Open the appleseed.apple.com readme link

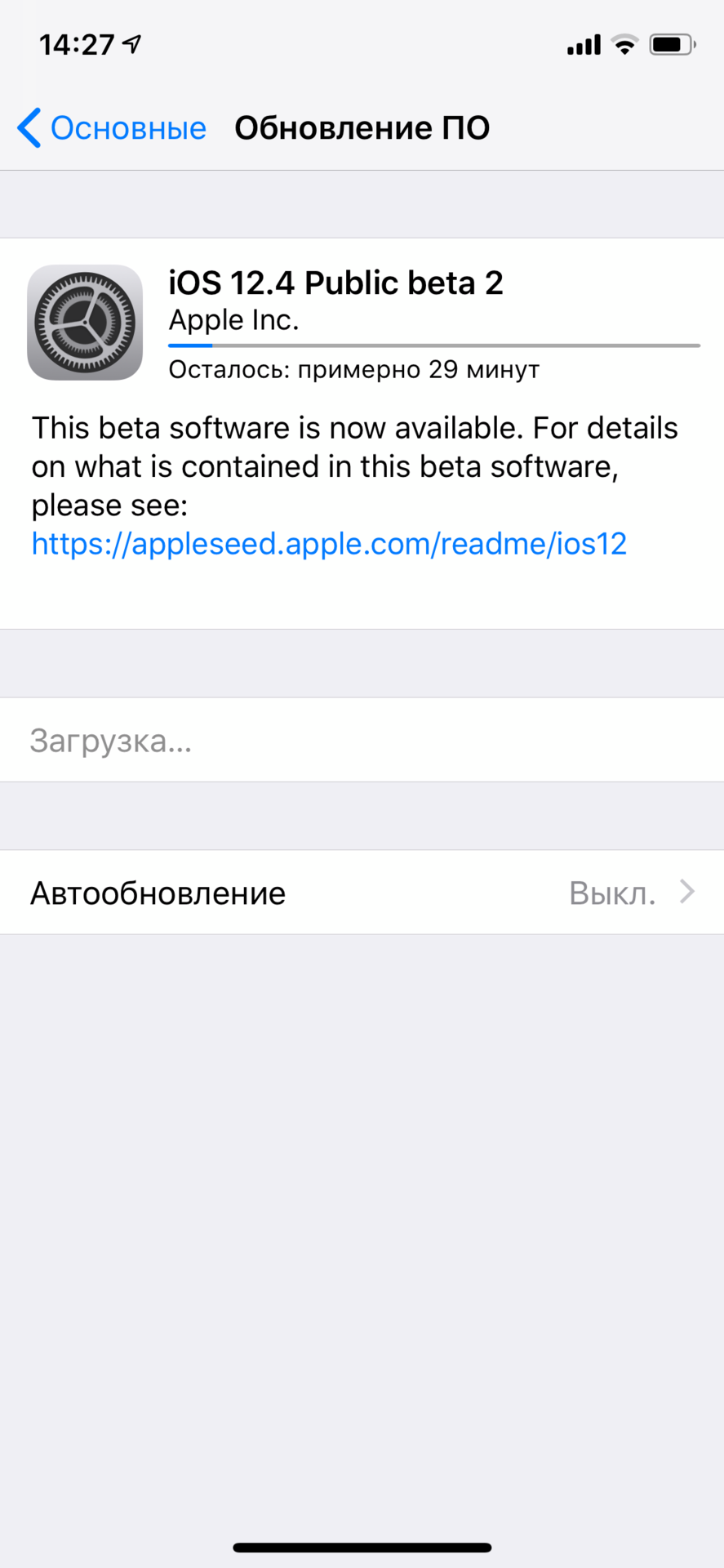329,544
